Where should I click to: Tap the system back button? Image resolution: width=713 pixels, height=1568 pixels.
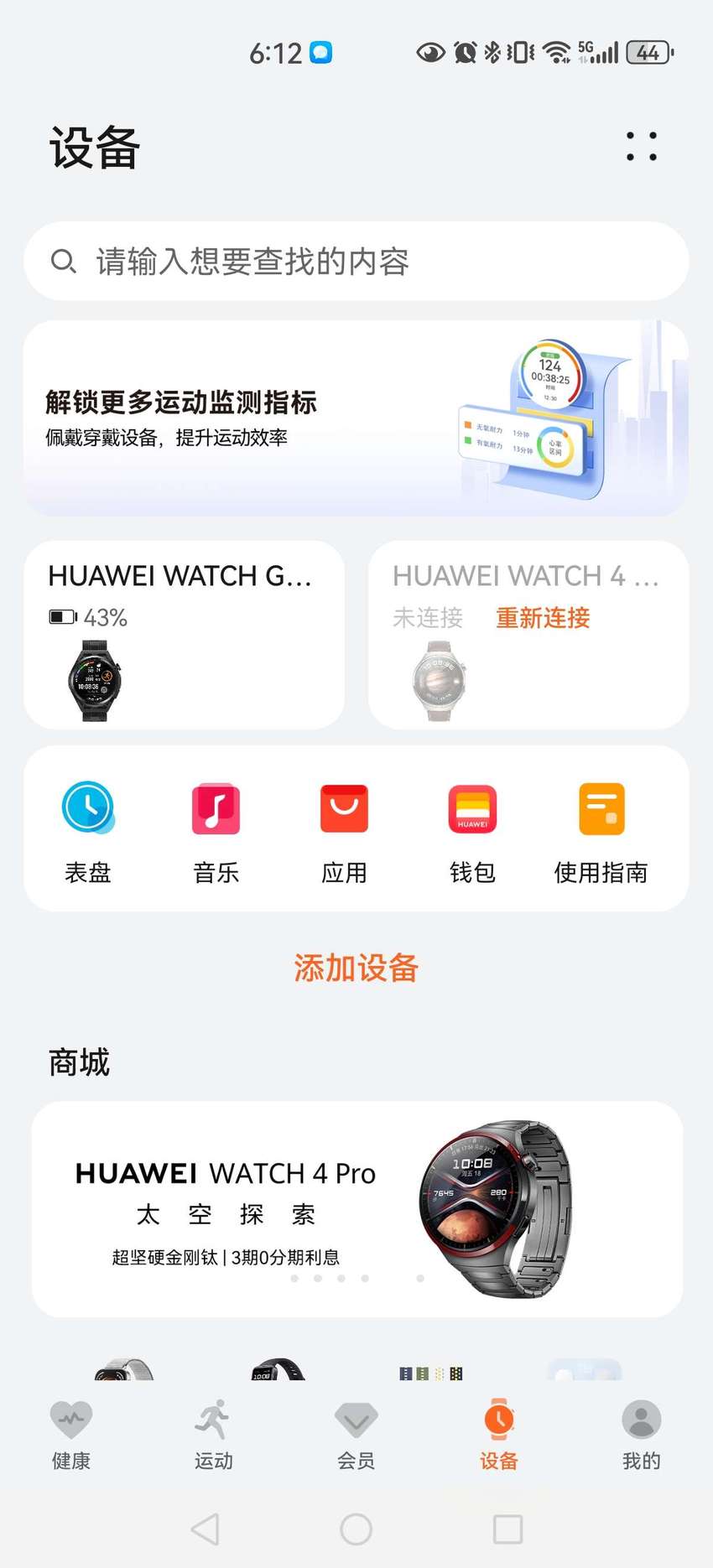point(206,1529)
